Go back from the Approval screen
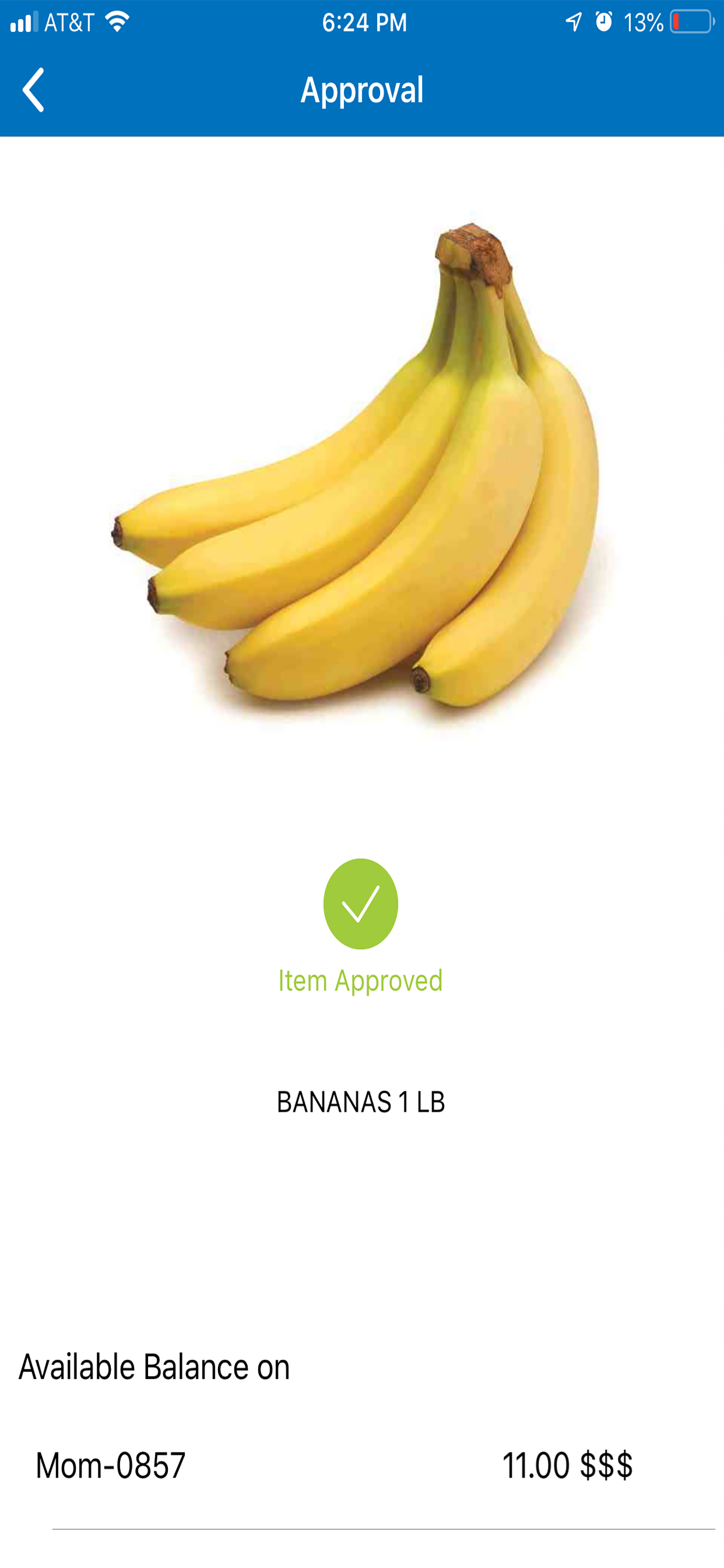This screenshot has height=1568, width=724. [x=33, y=89]
